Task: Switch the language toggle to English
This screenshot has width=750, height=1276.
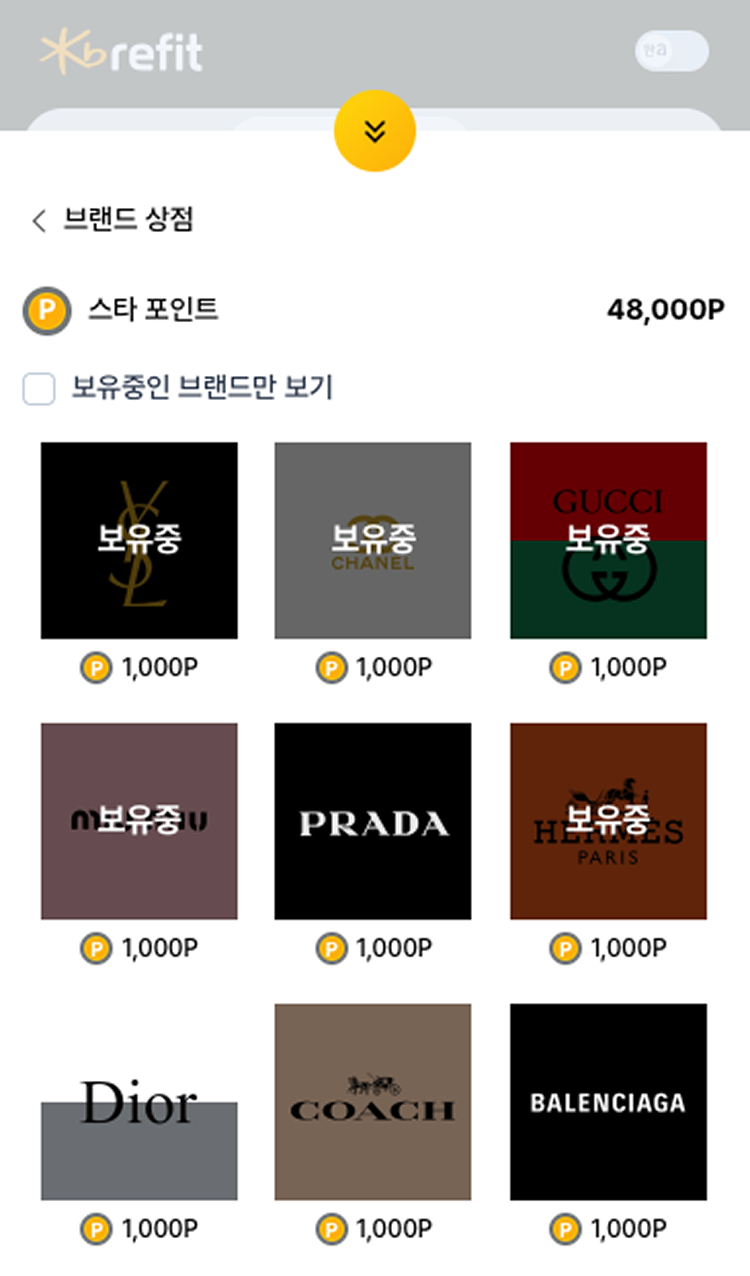Action: pyautogui.click(x=671, y=51)
